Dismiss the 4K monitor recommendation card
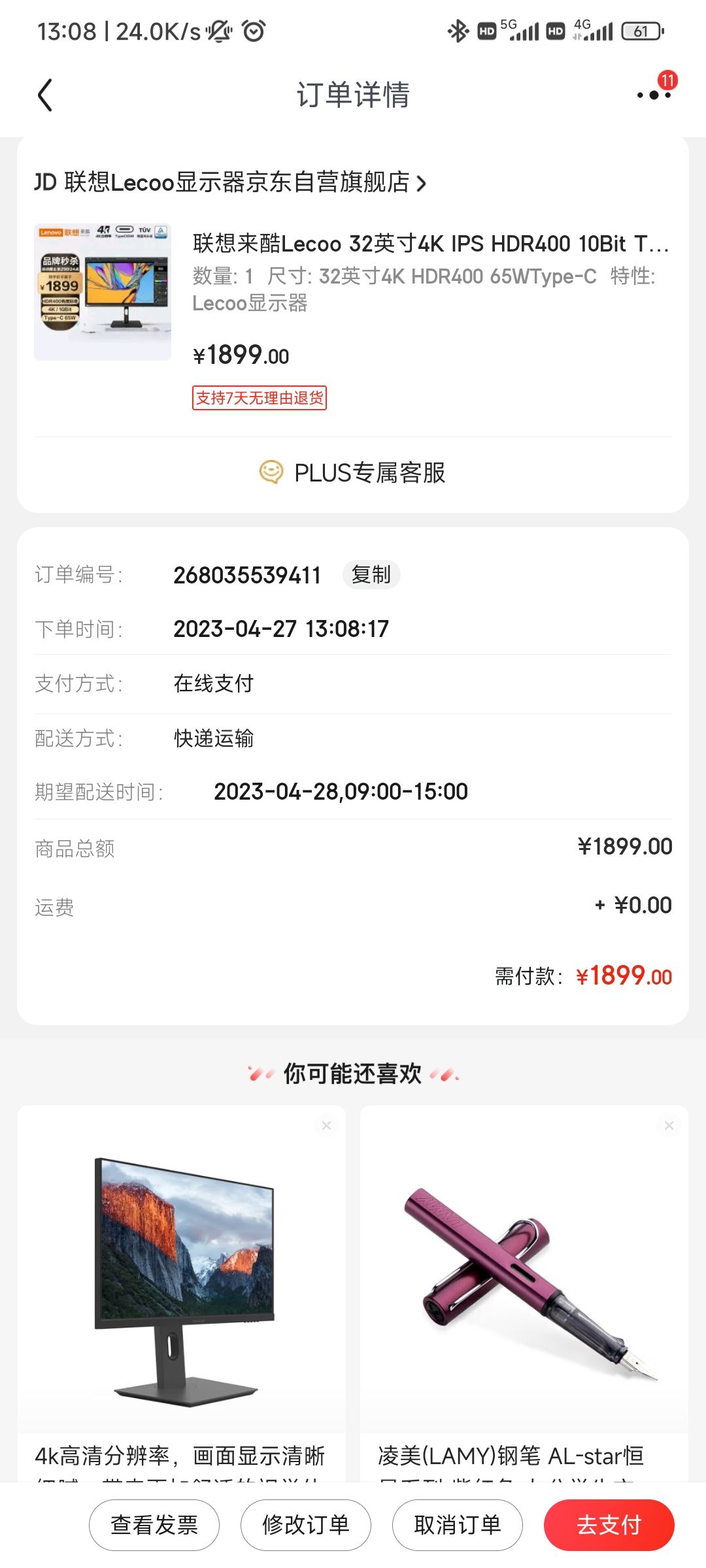The width and height of the screenshot is (706, 1568). tap(326, 1125)
